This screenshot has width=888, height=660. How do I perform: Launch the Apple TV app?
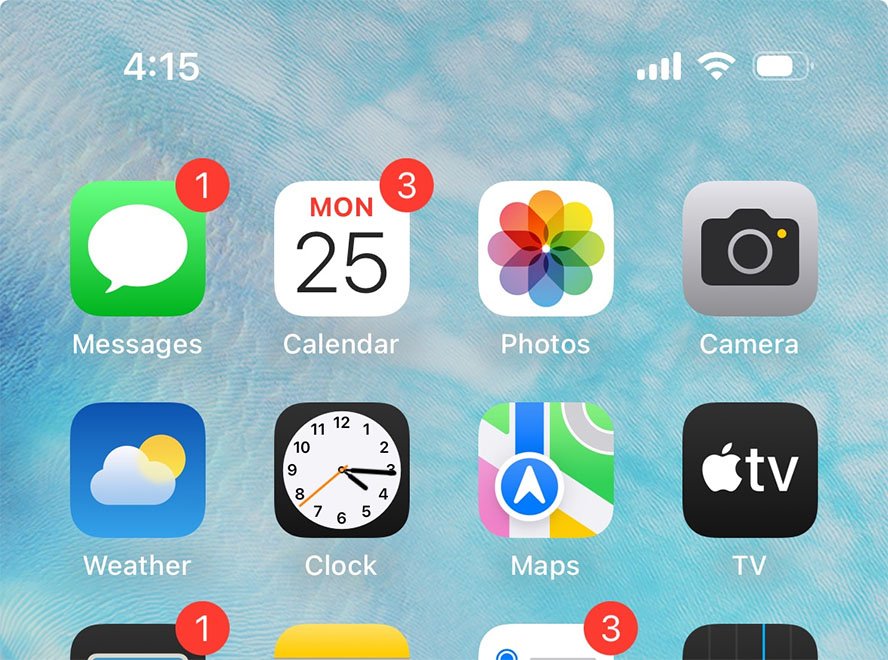750,470
